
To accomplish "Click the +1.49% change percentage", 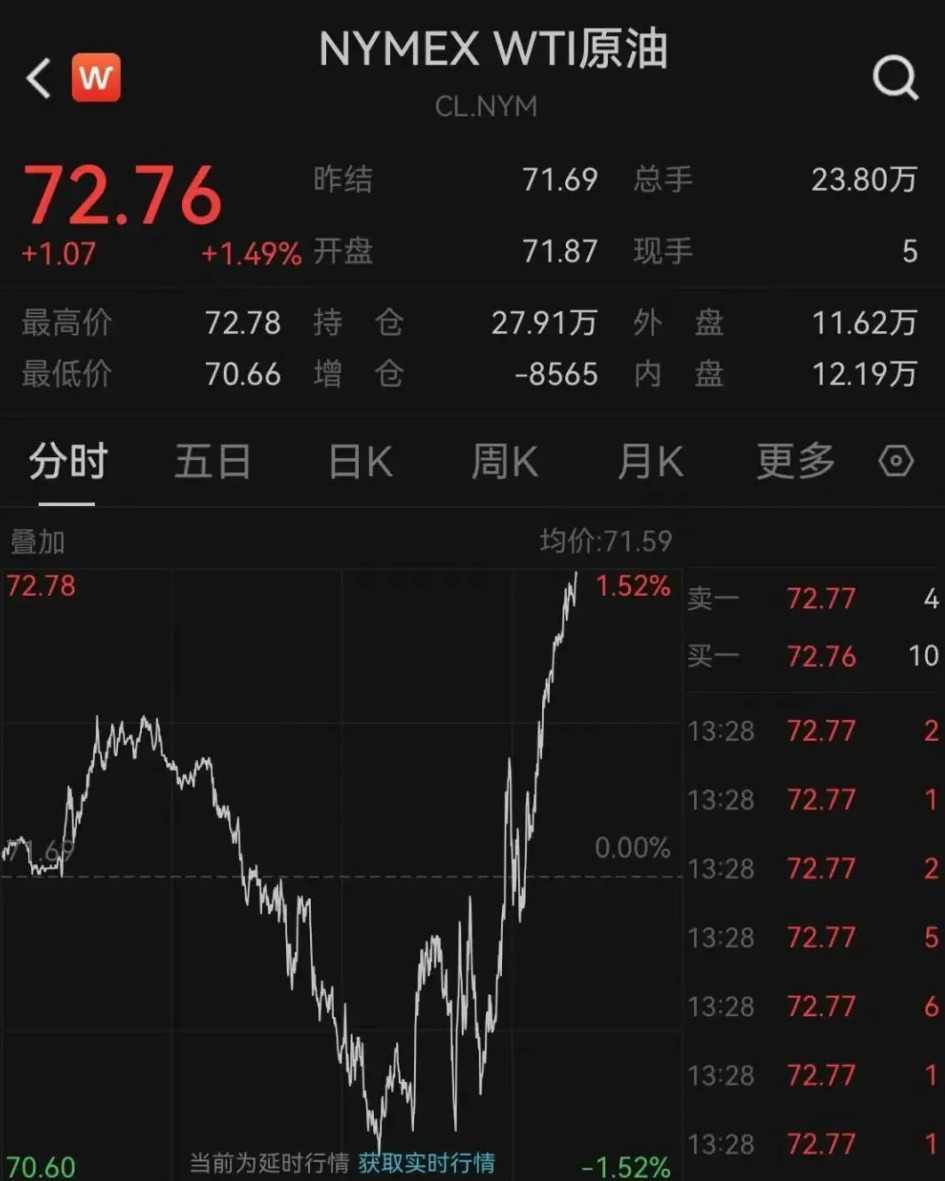I will [250, 254].
